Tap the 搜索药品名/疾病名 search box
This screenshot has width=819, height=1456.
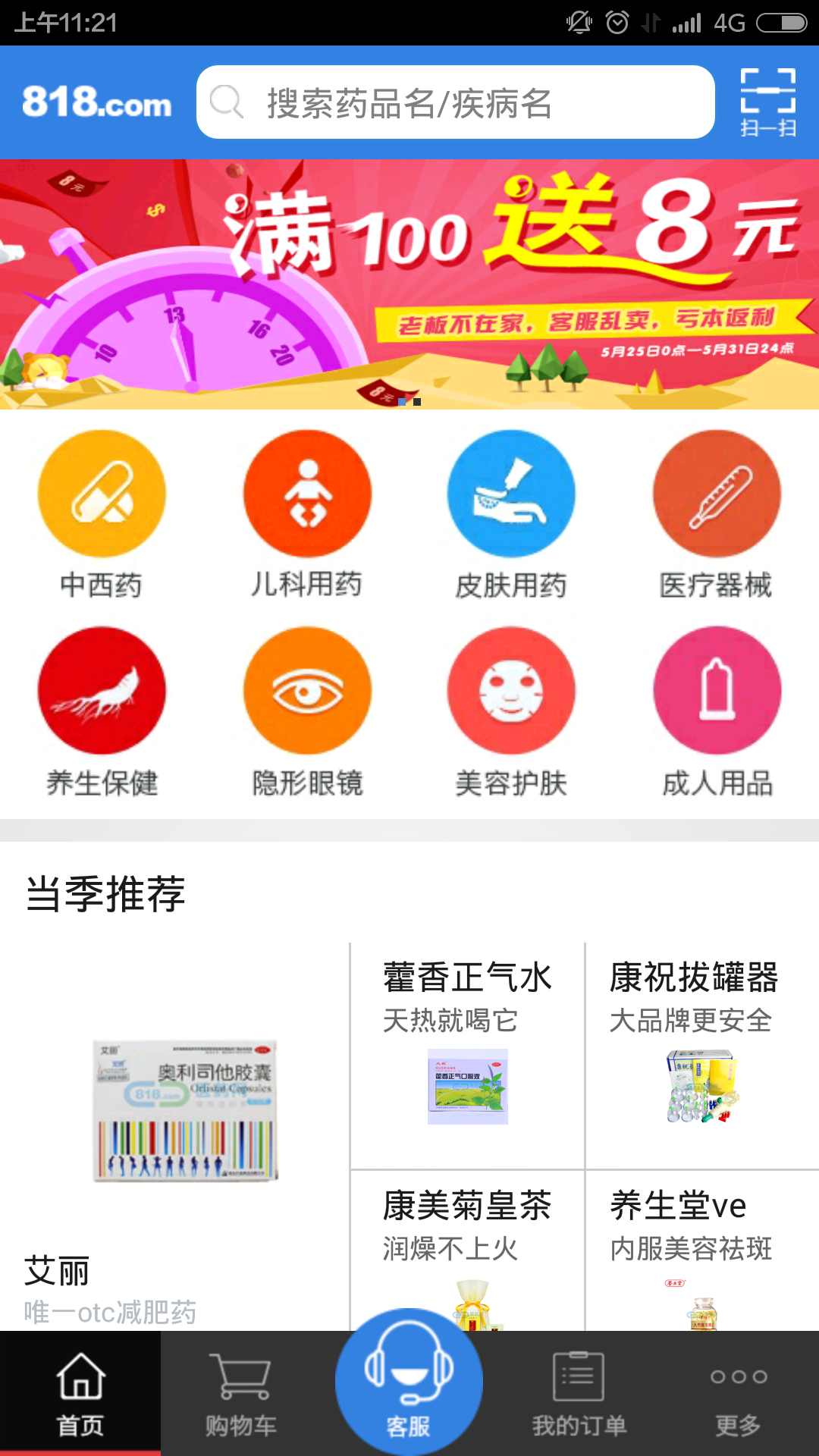point(455,102)
